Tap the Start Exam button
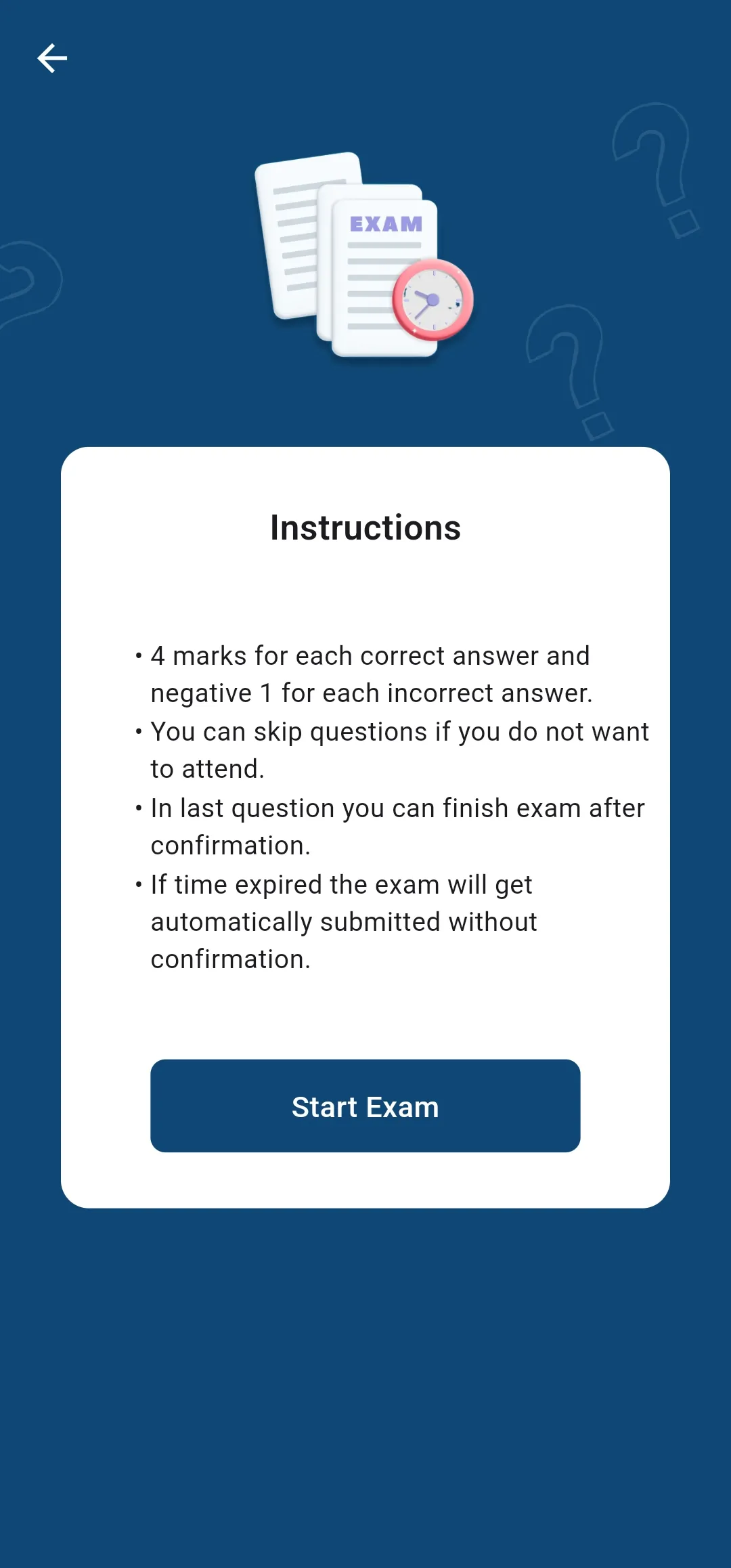This screenshot has height=1568, width=731. tap(365, 1106)
